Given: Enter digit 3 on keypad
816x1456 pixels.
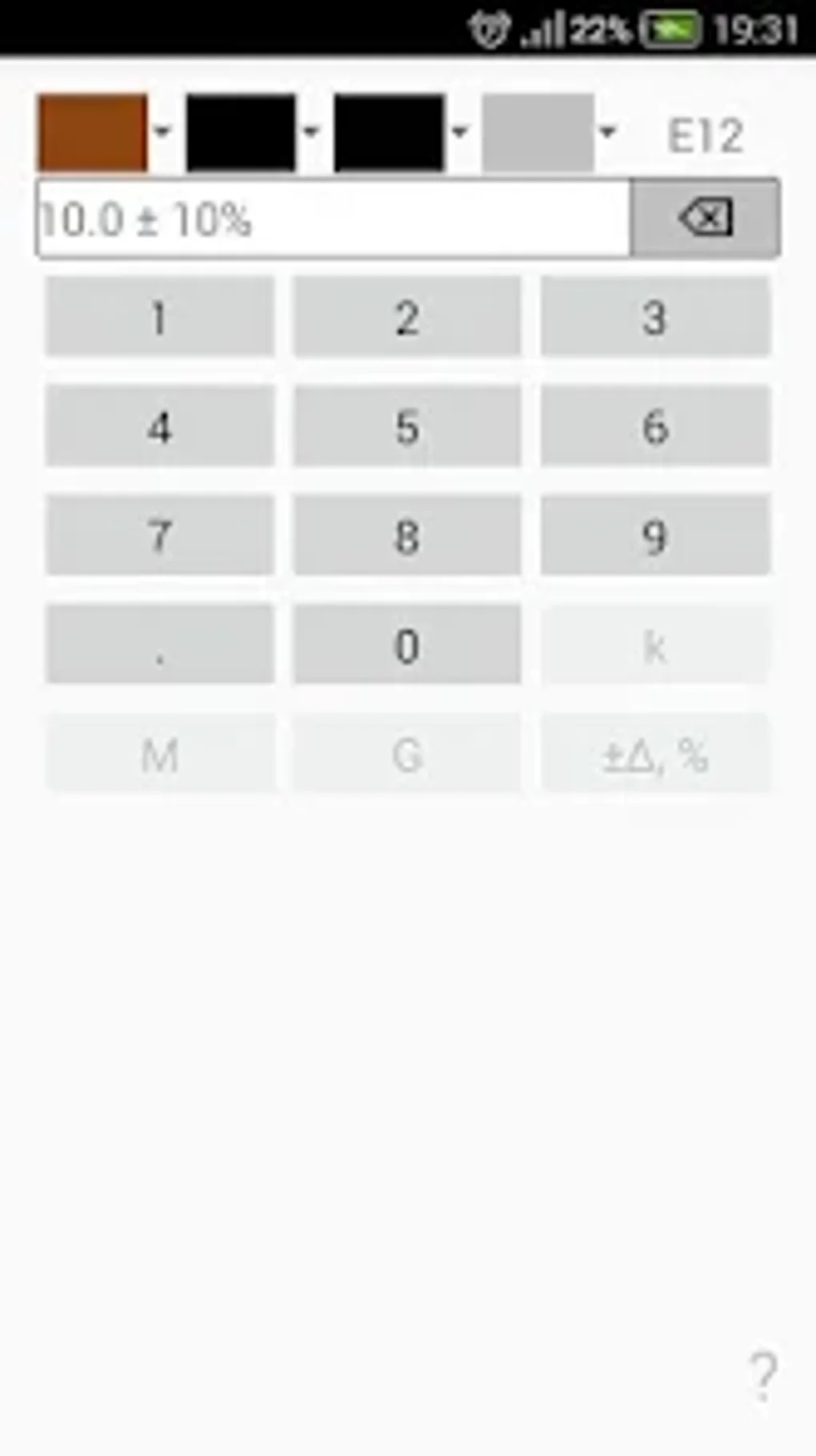Looking at the screenshot, I should tap(654, 316).
